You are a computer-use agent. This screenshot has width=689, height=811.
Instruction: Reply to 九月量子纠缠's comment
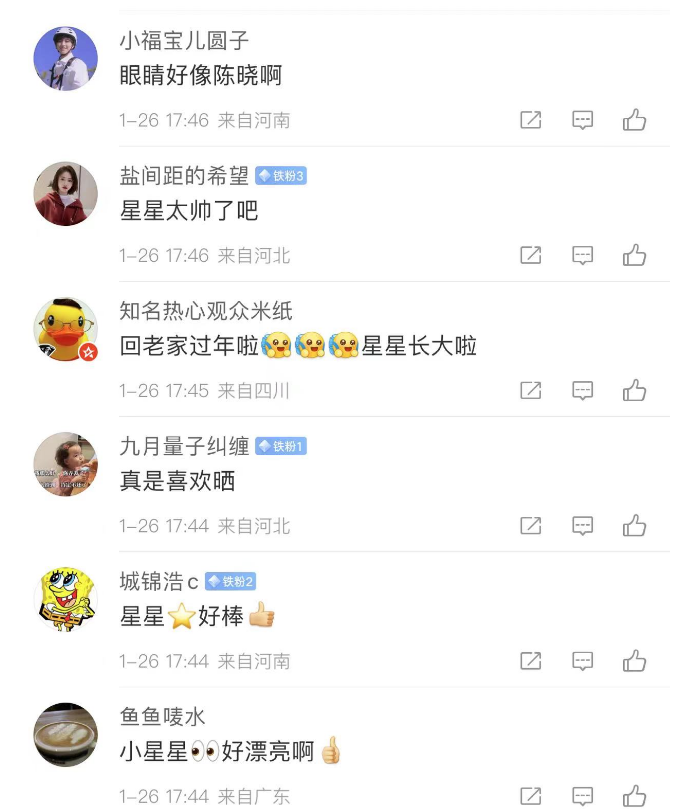tap(583, 526)
